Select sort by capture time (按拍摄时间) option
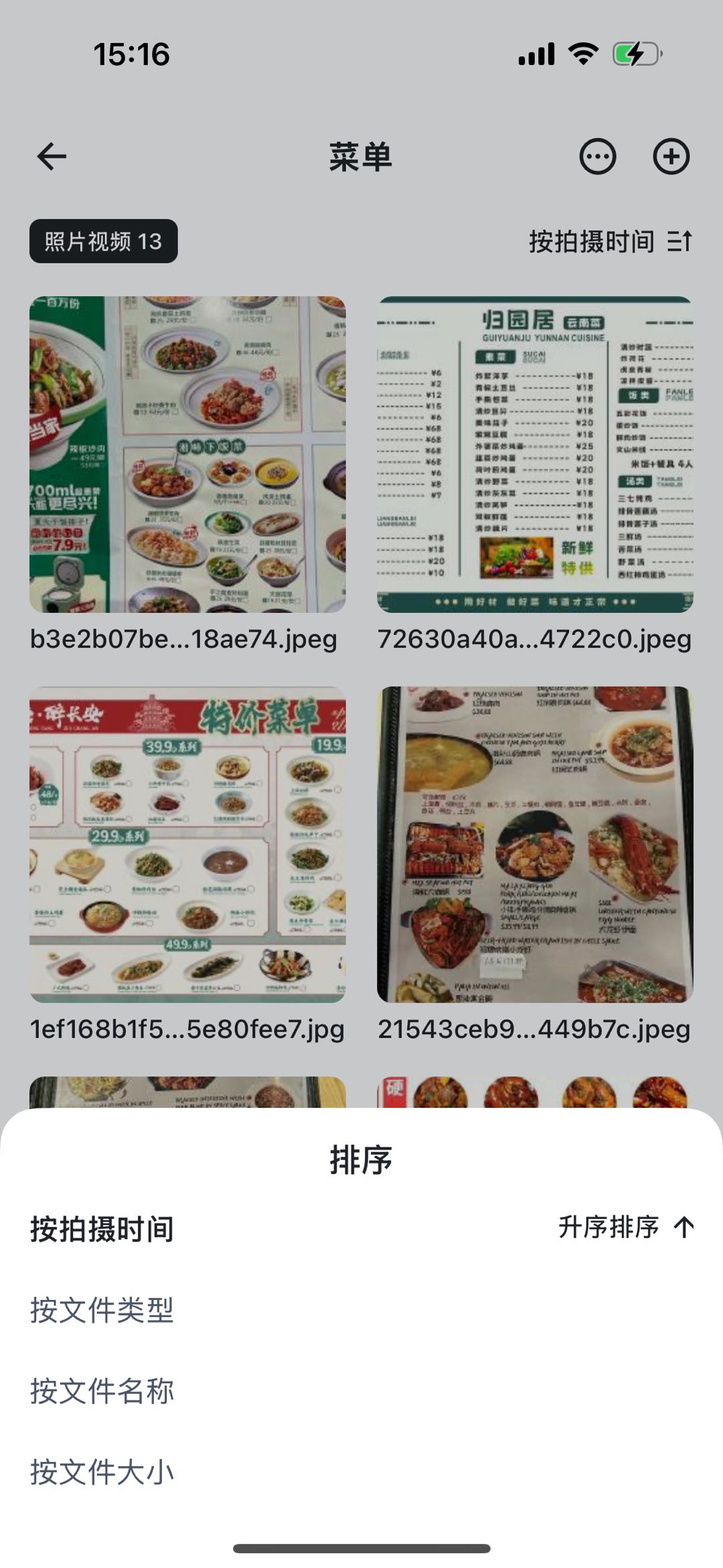 tap(102, 1229)
